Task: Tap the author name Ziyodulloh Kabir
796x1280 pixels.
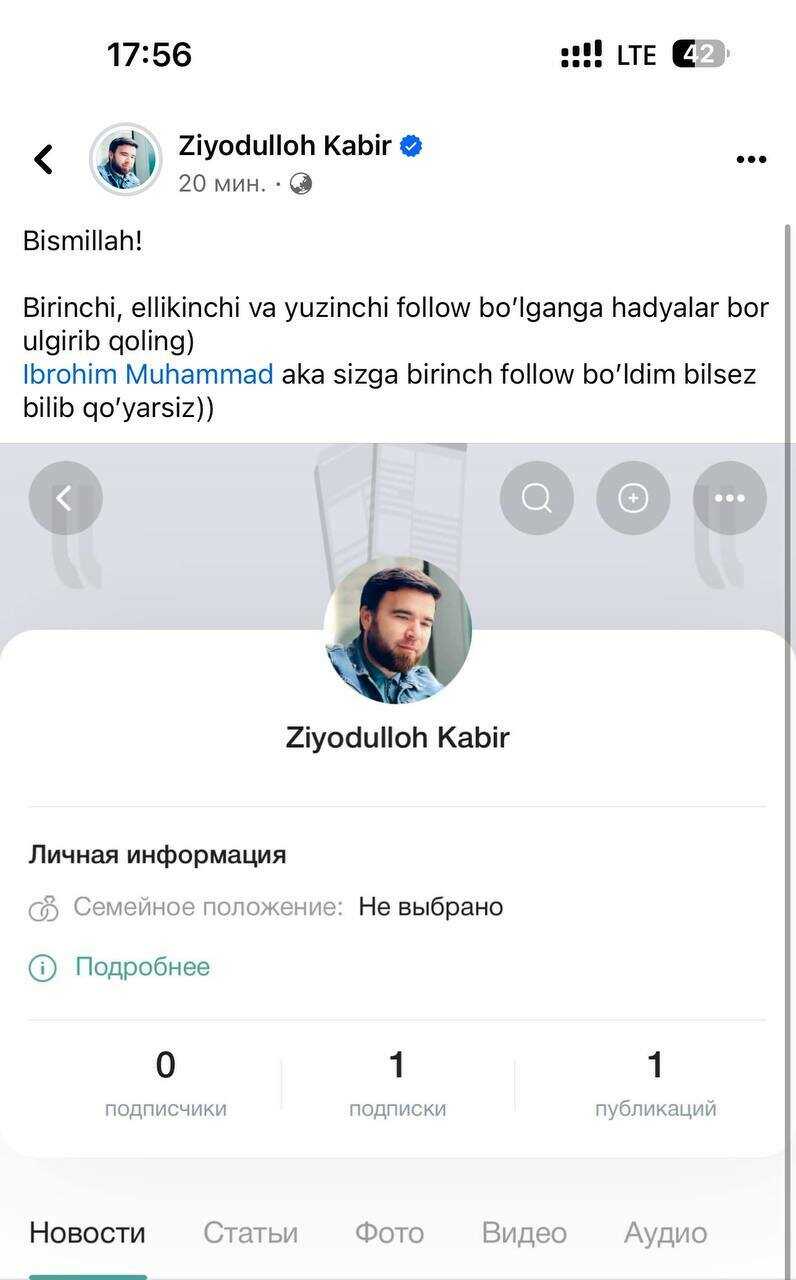Action: click(x=285, y=146)
